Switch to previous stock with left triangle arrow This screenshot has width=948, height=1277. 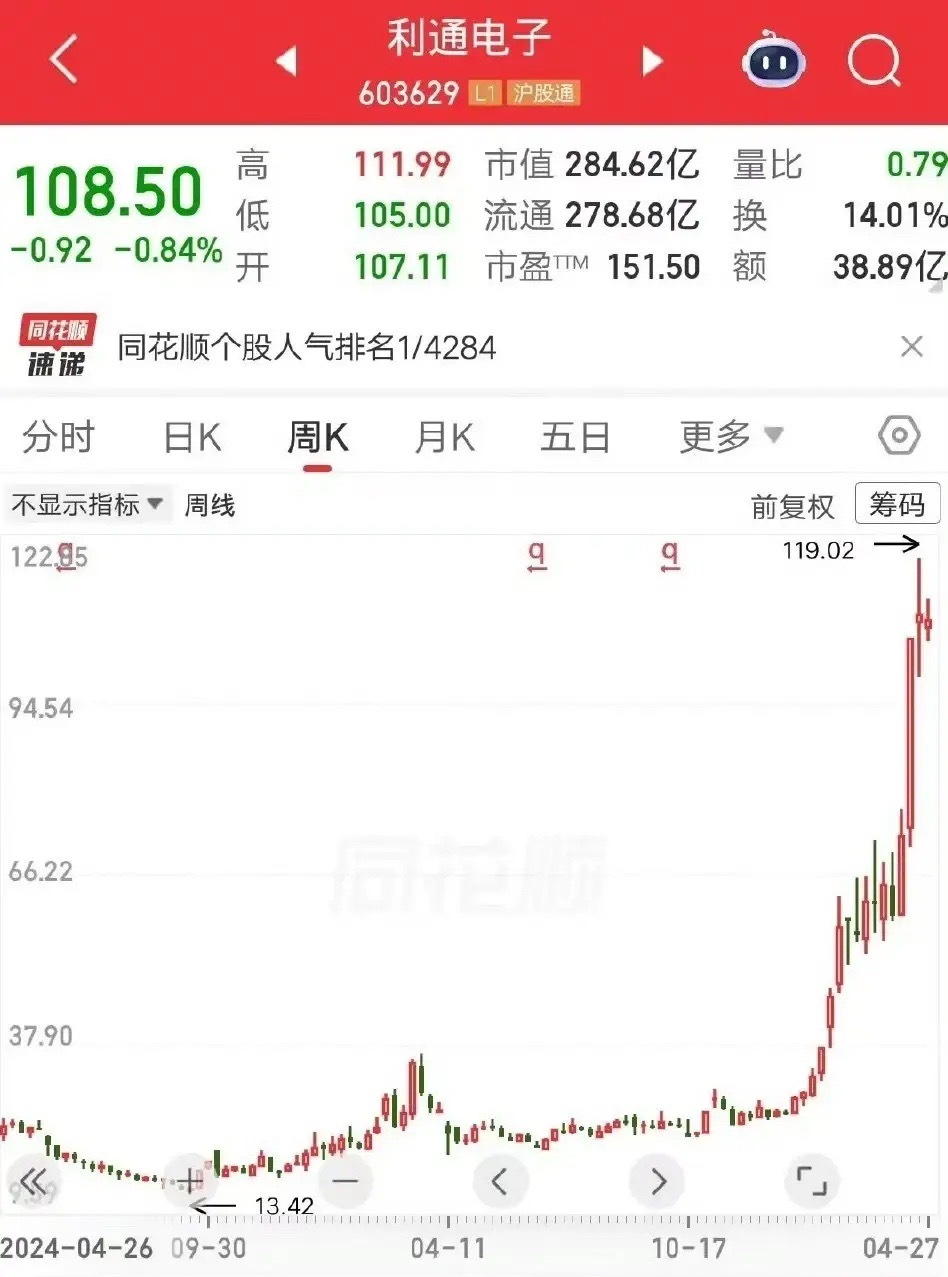286,59
